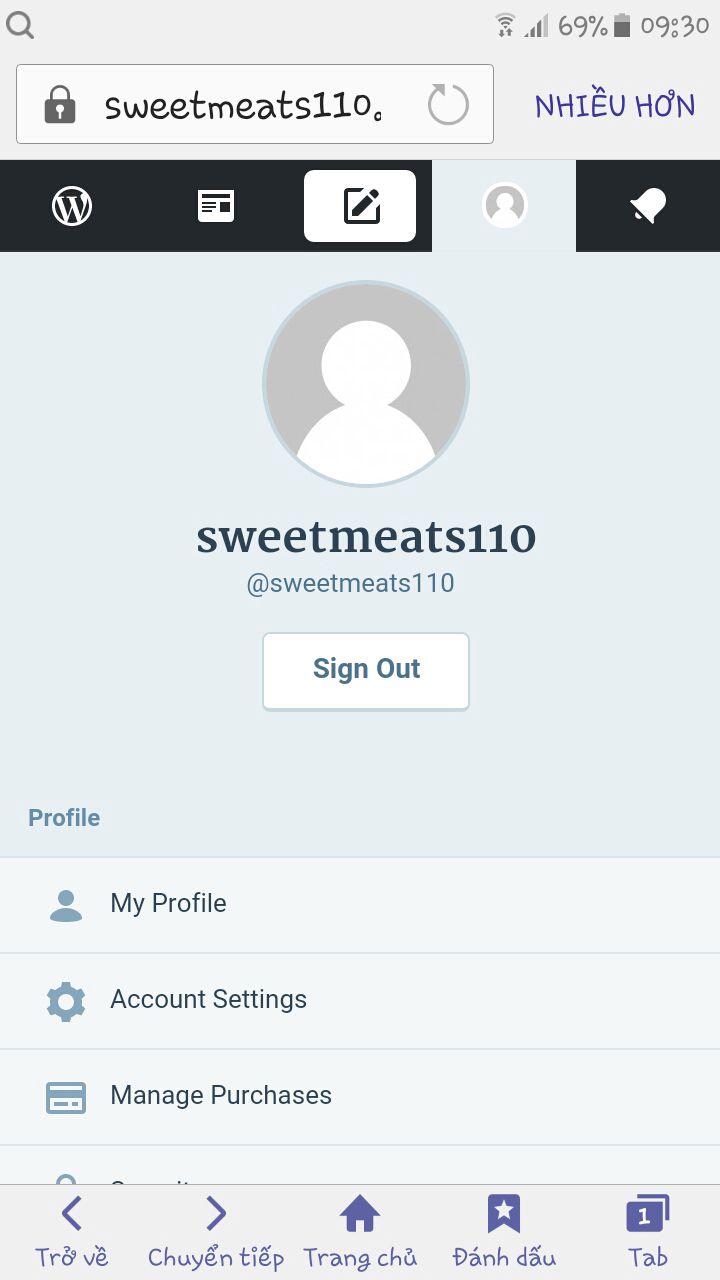The height and width of the screenshot is (1280, 720).
Task: Go to Trang chủ home page
Action: pyautogui.click(x=360, y=1232)
